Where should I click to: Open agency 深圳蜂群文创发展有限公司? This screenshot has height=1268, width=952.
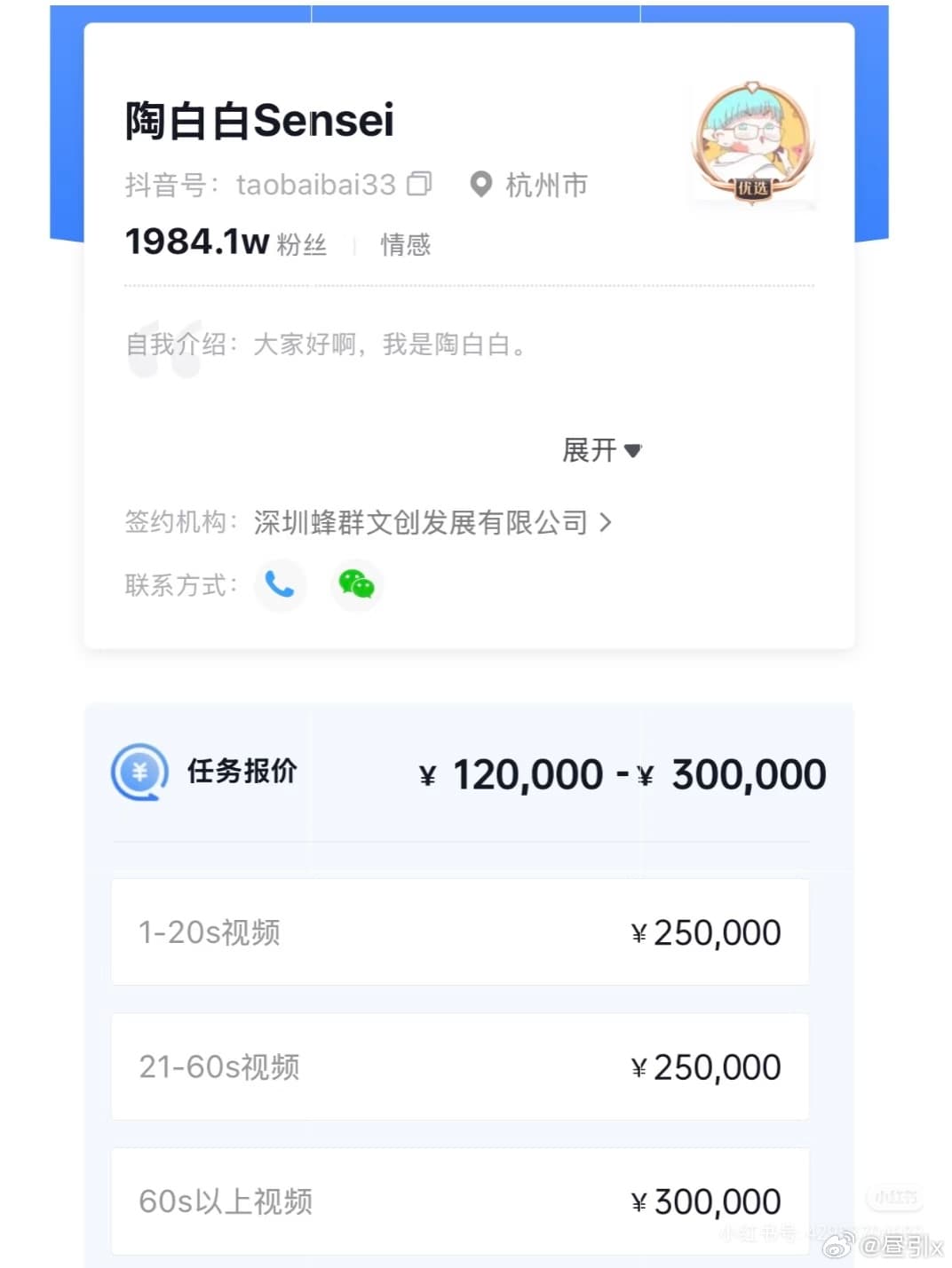pos(432,522)
